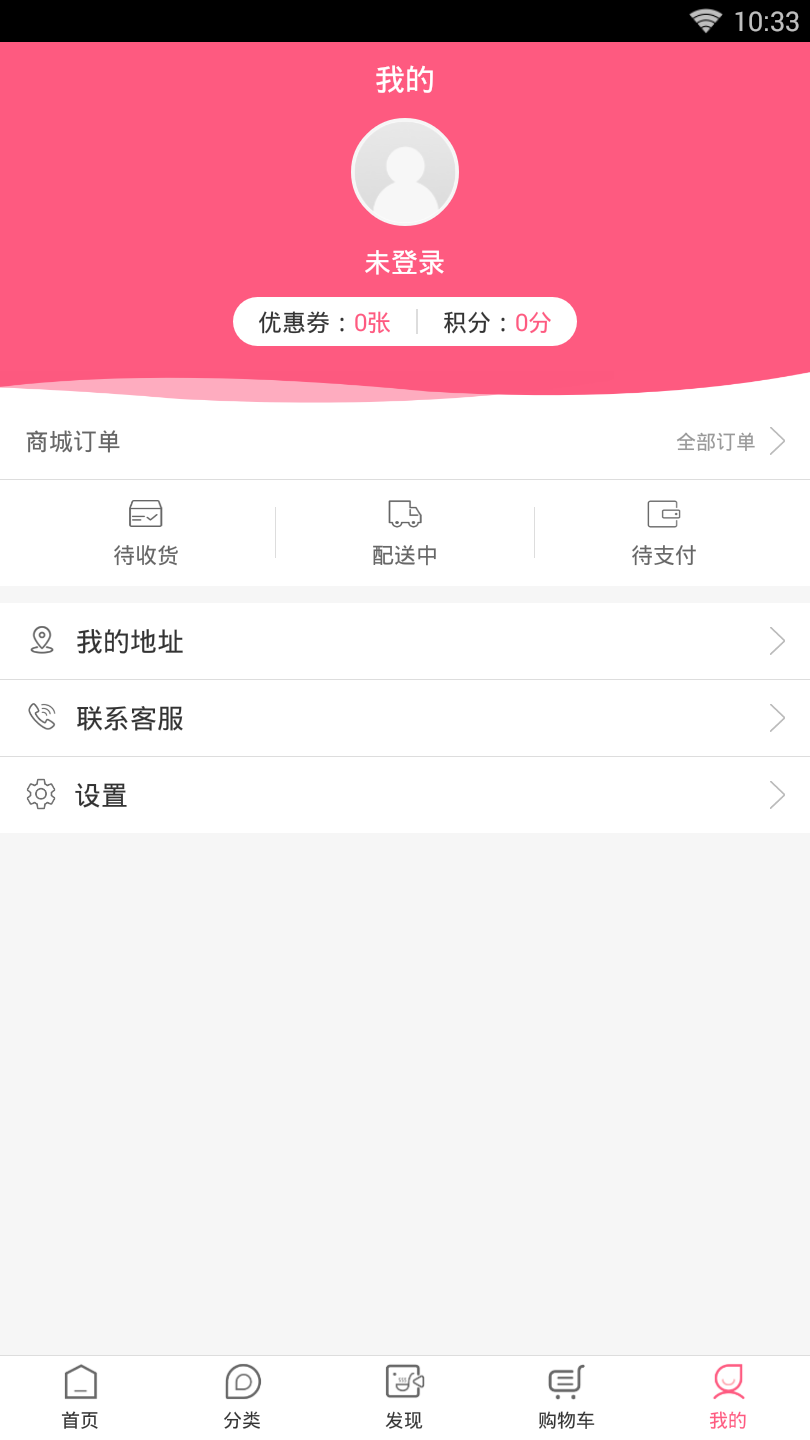810x1440 pixels.
Task: Check 配送中 orders in delivery
Action: point(405,533)
